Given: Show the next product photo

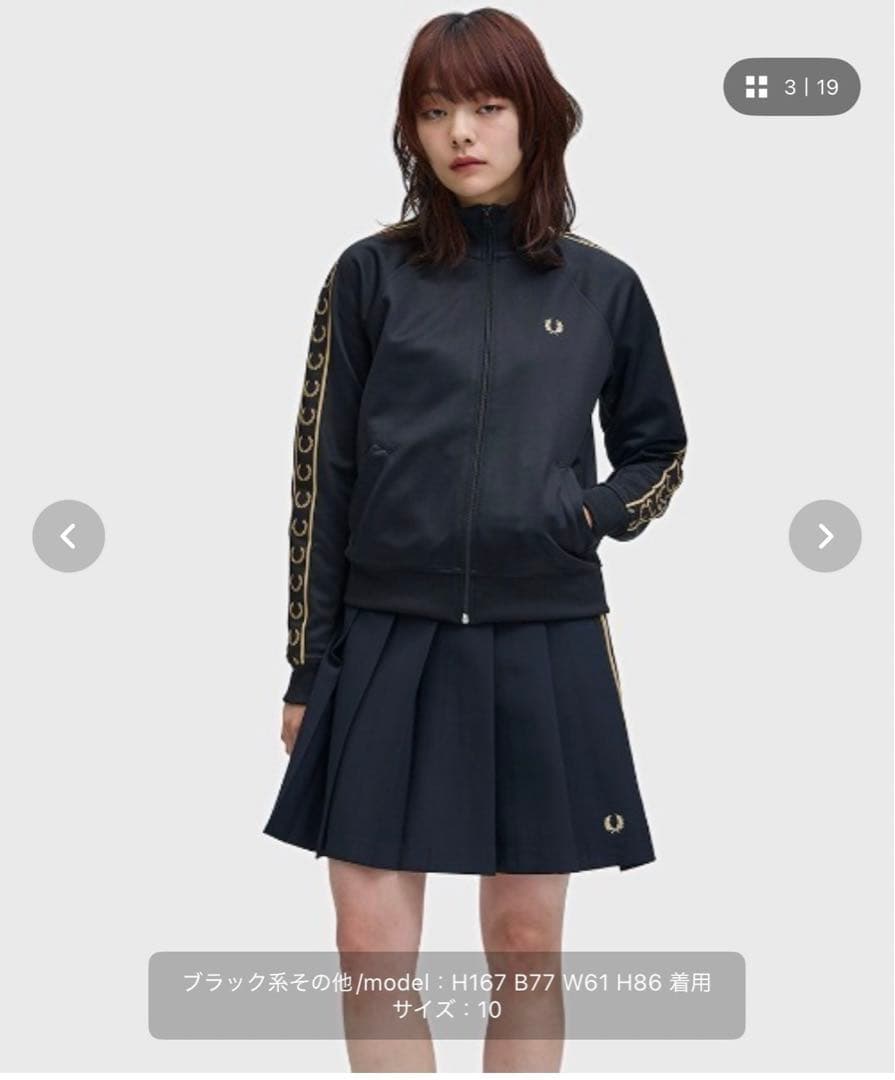Looking at the screenshot, I should [825, 537].
